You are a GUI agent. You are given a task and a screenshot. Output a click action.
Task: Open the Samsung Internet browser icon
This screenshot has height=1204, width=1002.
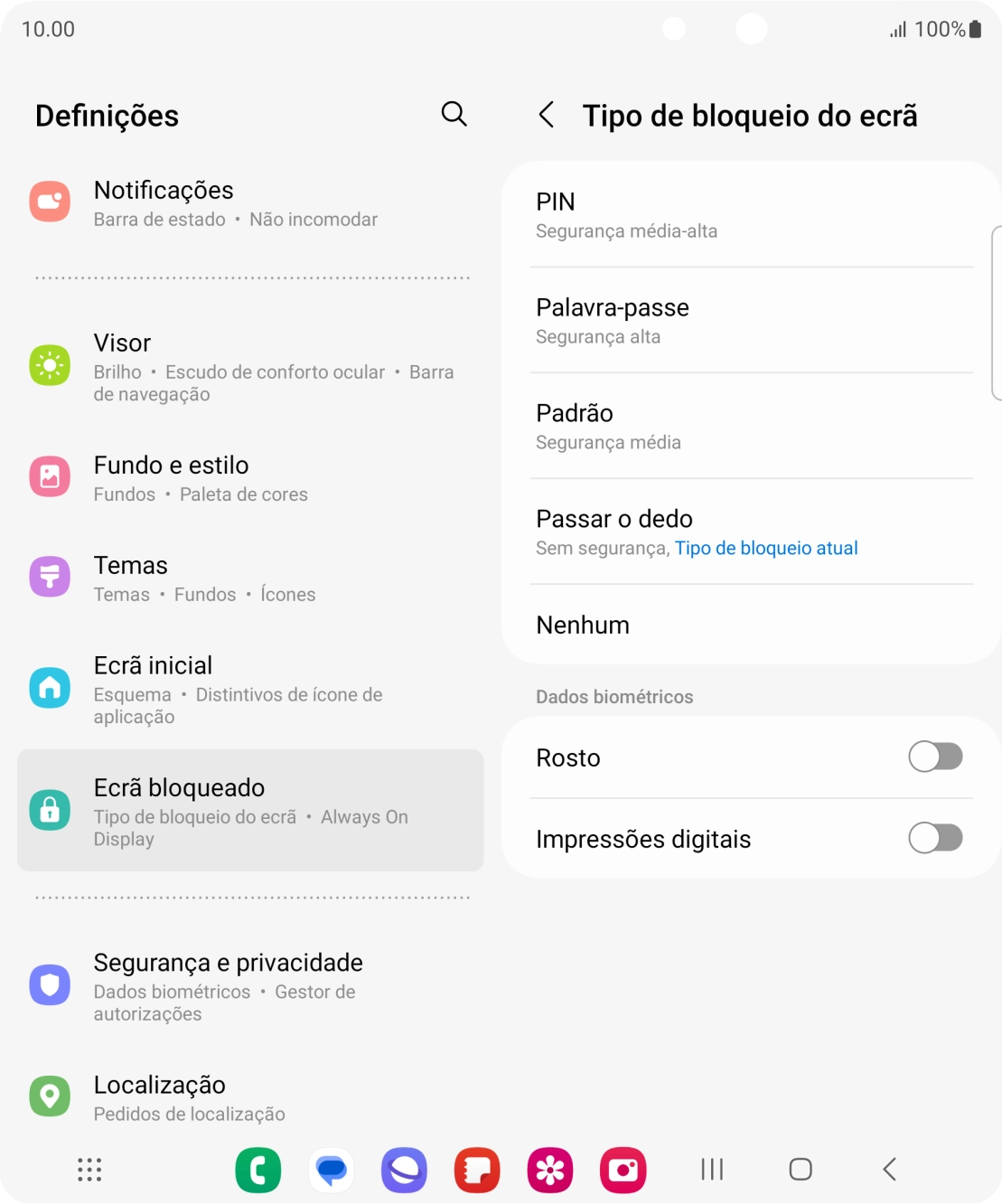pyautogui.click(x=404, y=1170)
